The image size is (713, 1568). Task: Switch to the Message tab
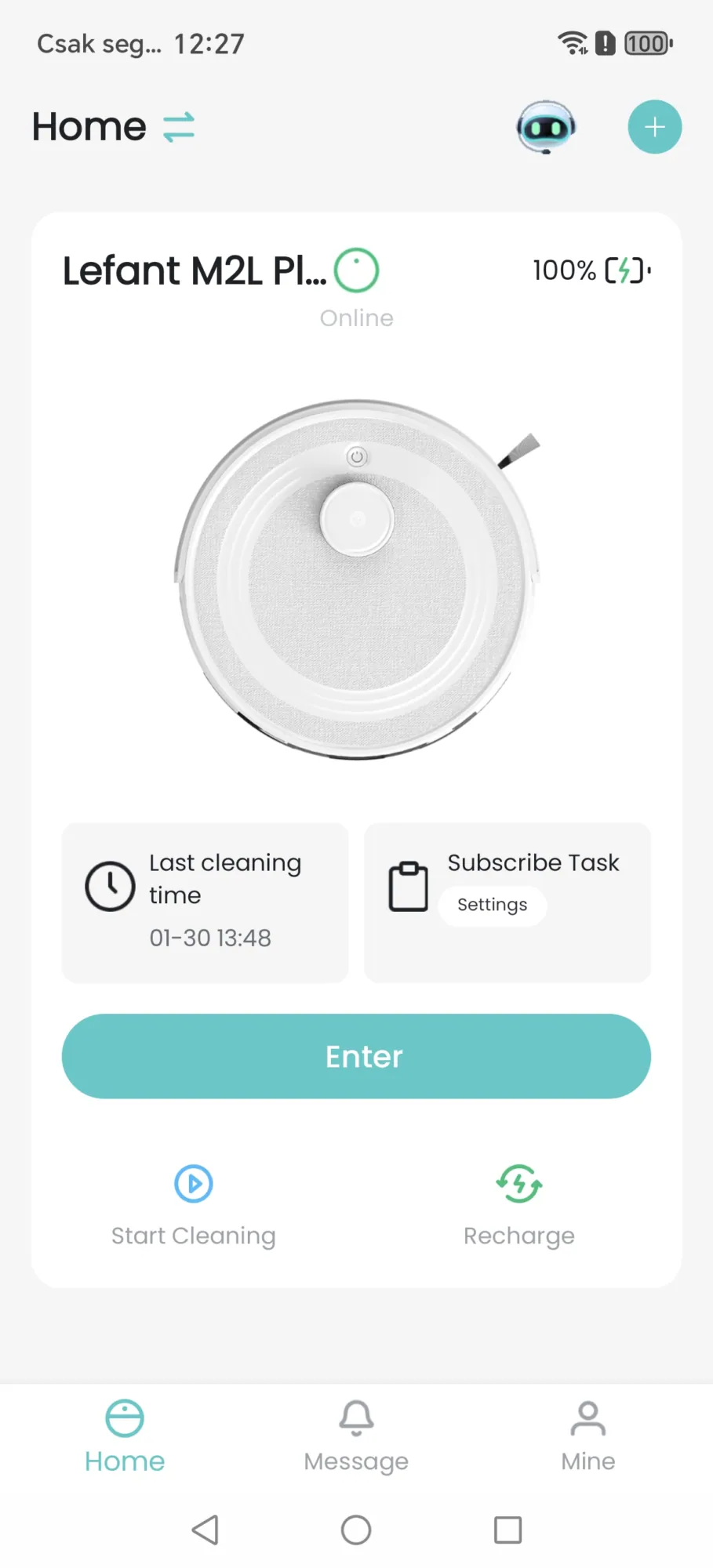(x=356, y=1436)
